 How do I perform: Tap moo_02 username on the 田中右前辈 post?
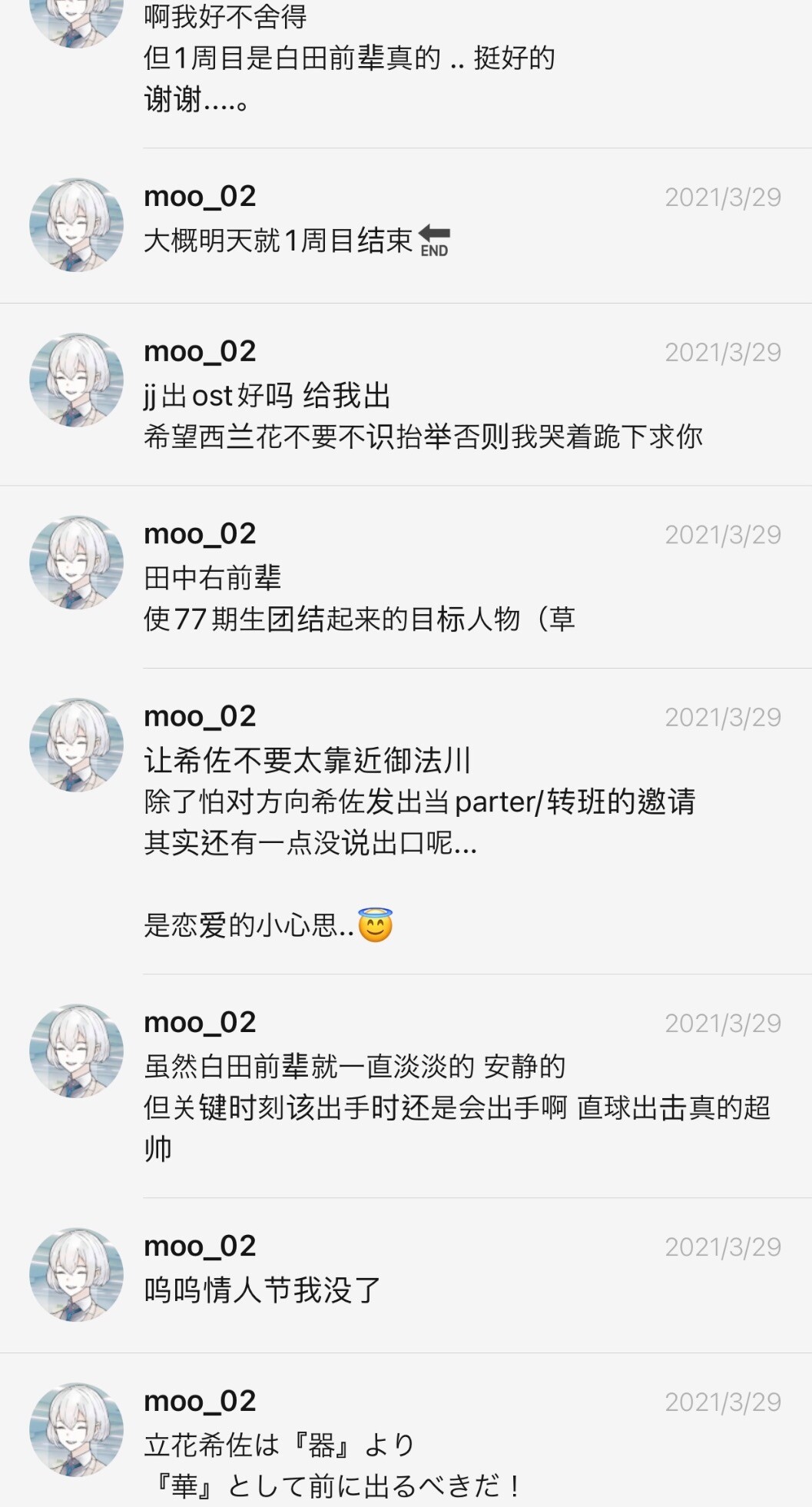(x=200, y=534)
